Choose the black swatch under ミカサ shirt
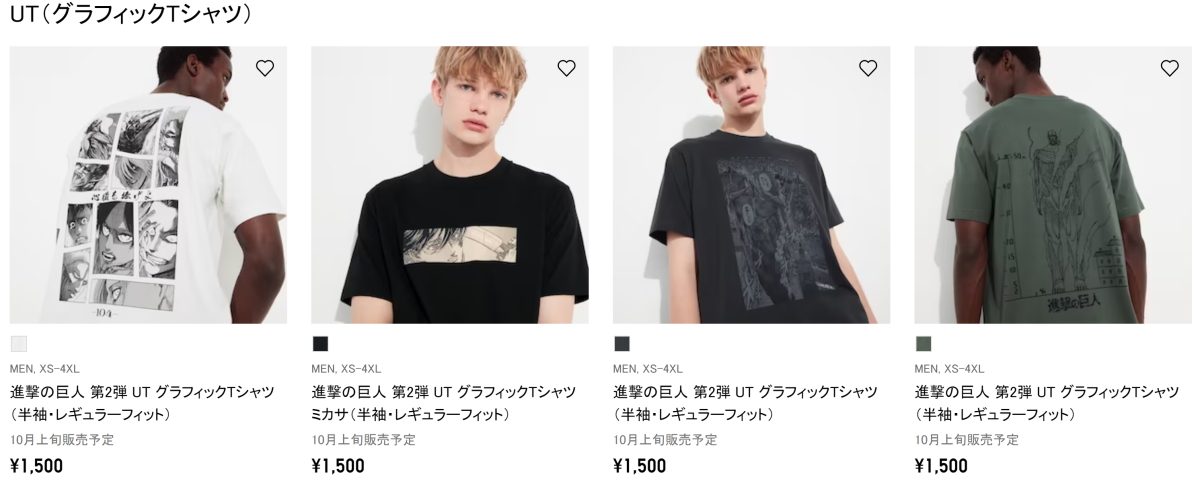 (320, 344)
